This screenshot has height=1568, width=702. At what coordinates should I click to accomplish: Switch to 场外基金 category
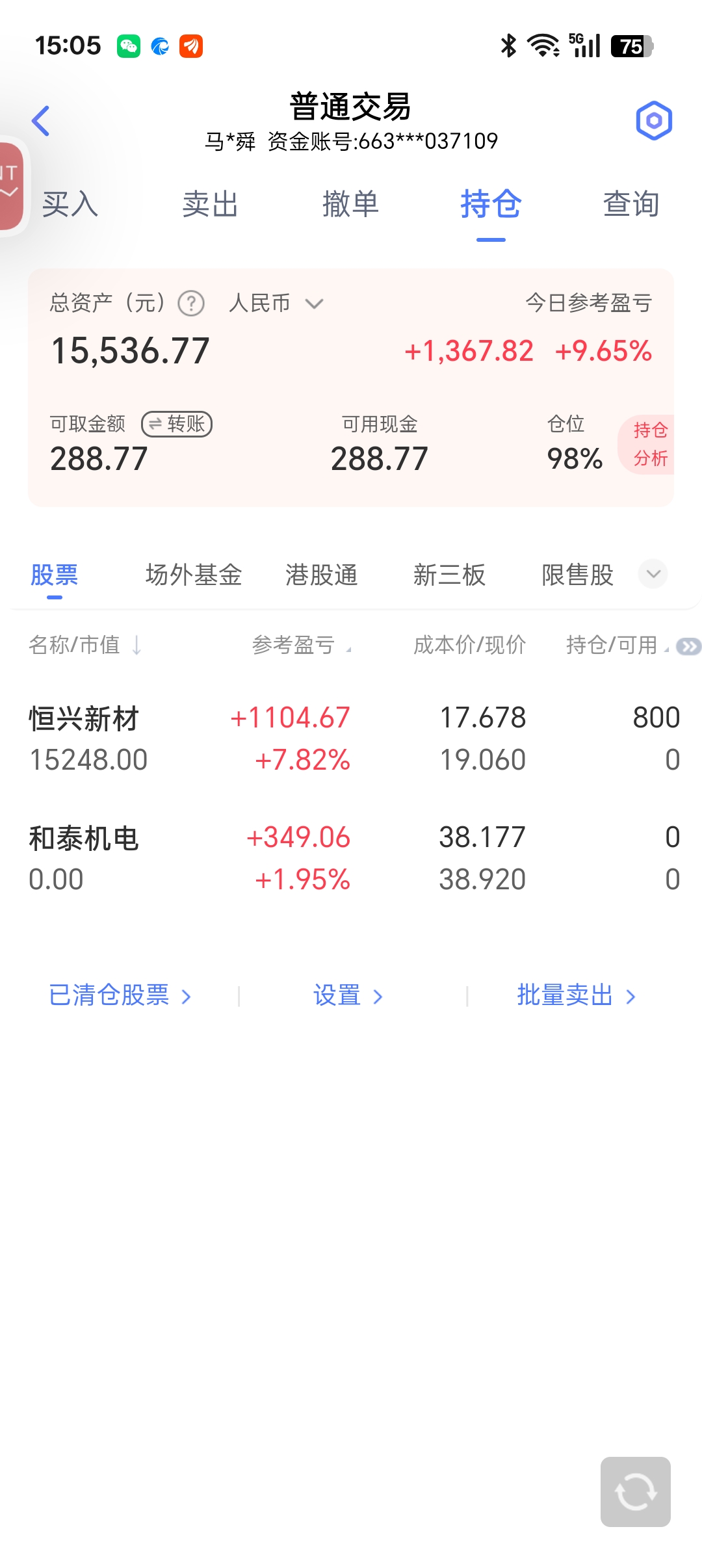pyautogui.click(x=194, y=575)
